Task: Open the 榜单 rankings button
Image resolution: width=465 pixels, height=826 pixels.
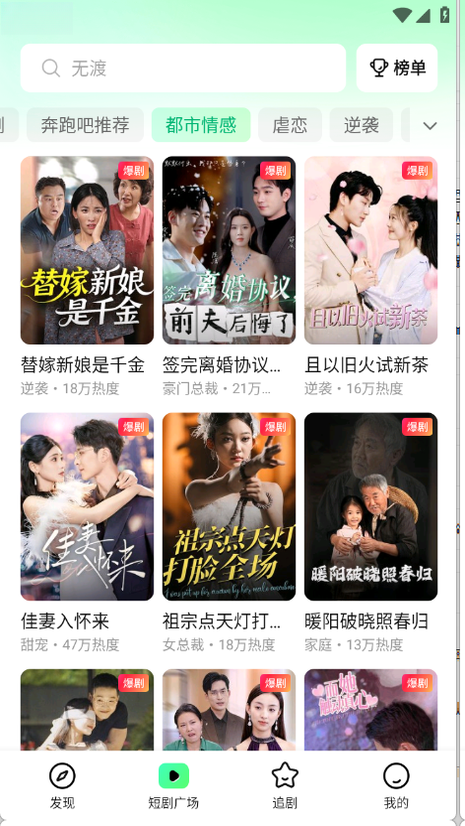Action: 397,68
